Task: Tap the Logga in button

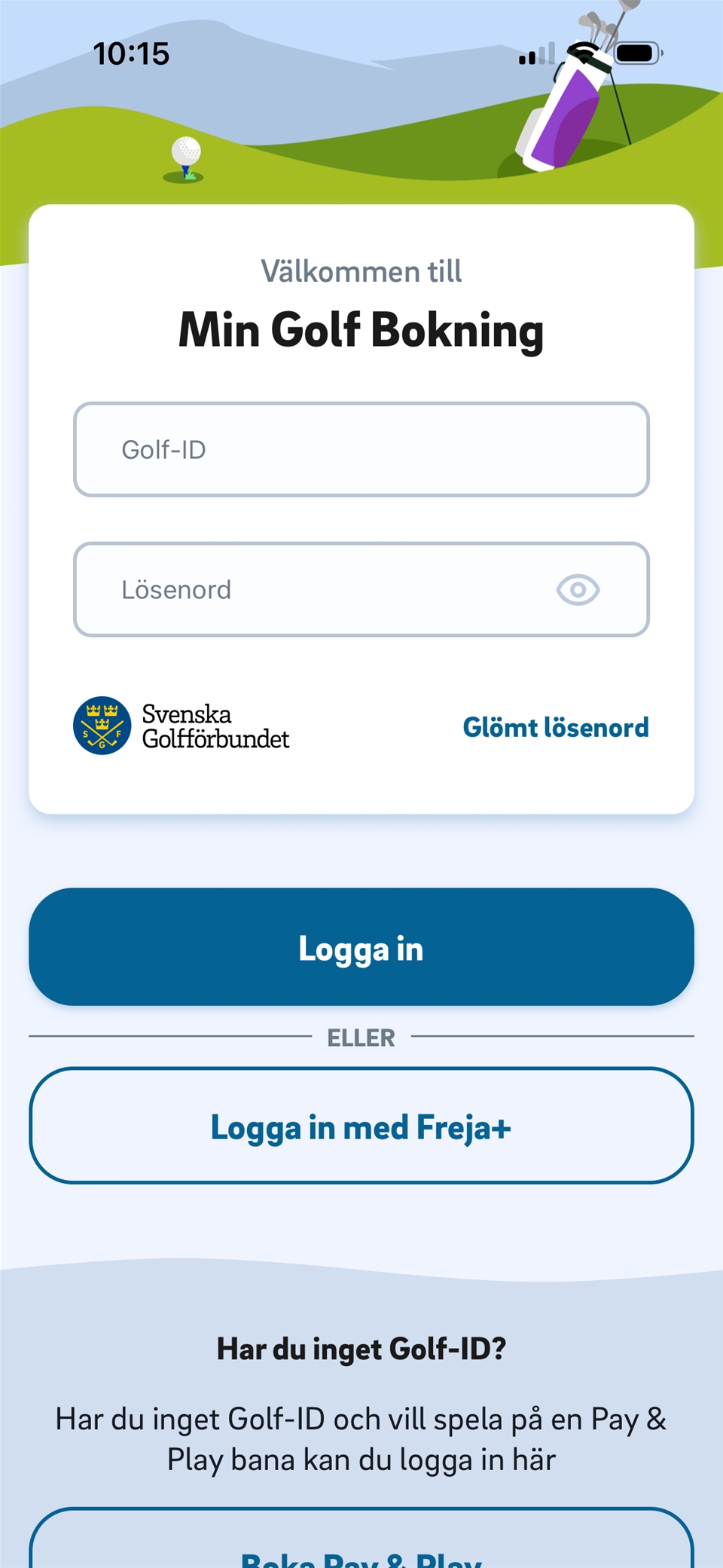Action: pos(361,947)
